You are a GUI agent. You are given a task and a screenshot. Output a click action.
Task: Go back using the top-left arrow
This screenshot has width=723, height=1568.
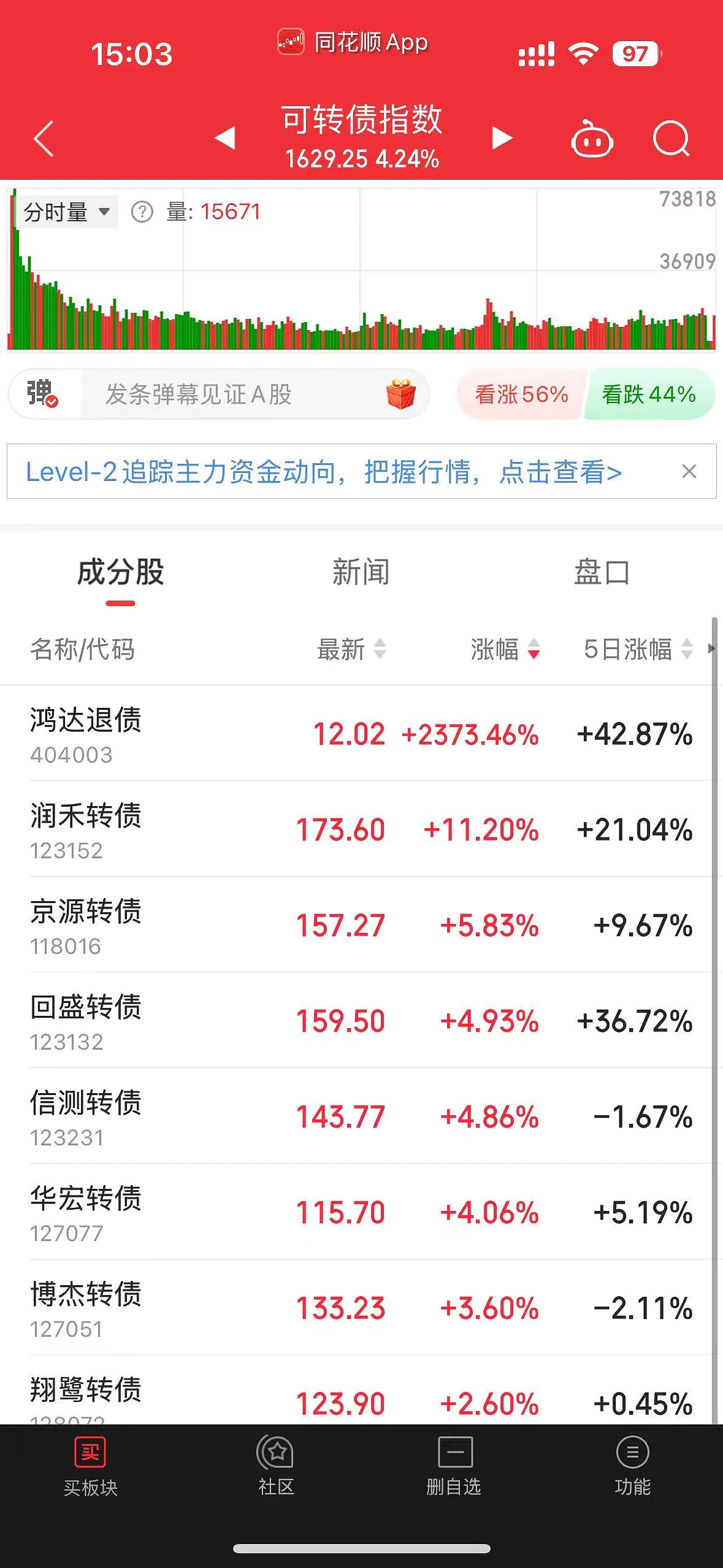pos(44,139)
